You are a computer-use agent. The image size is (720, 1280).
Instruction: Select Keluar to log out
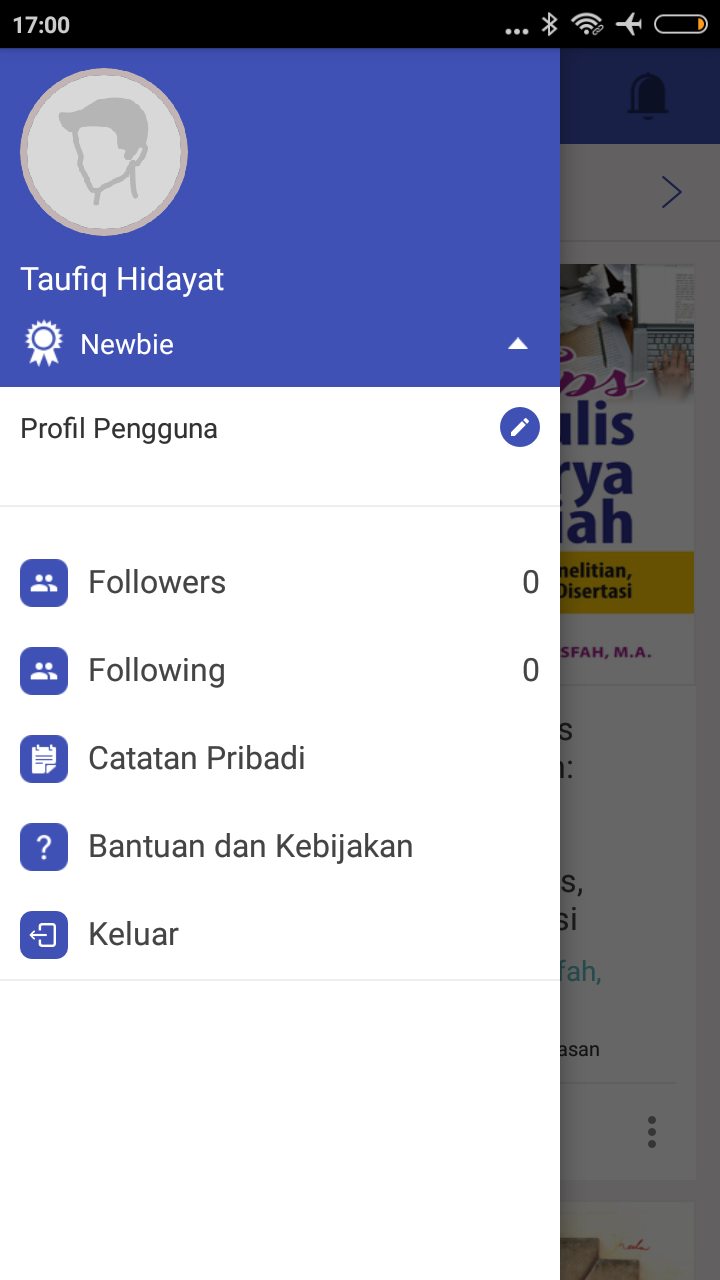point(133,934)
